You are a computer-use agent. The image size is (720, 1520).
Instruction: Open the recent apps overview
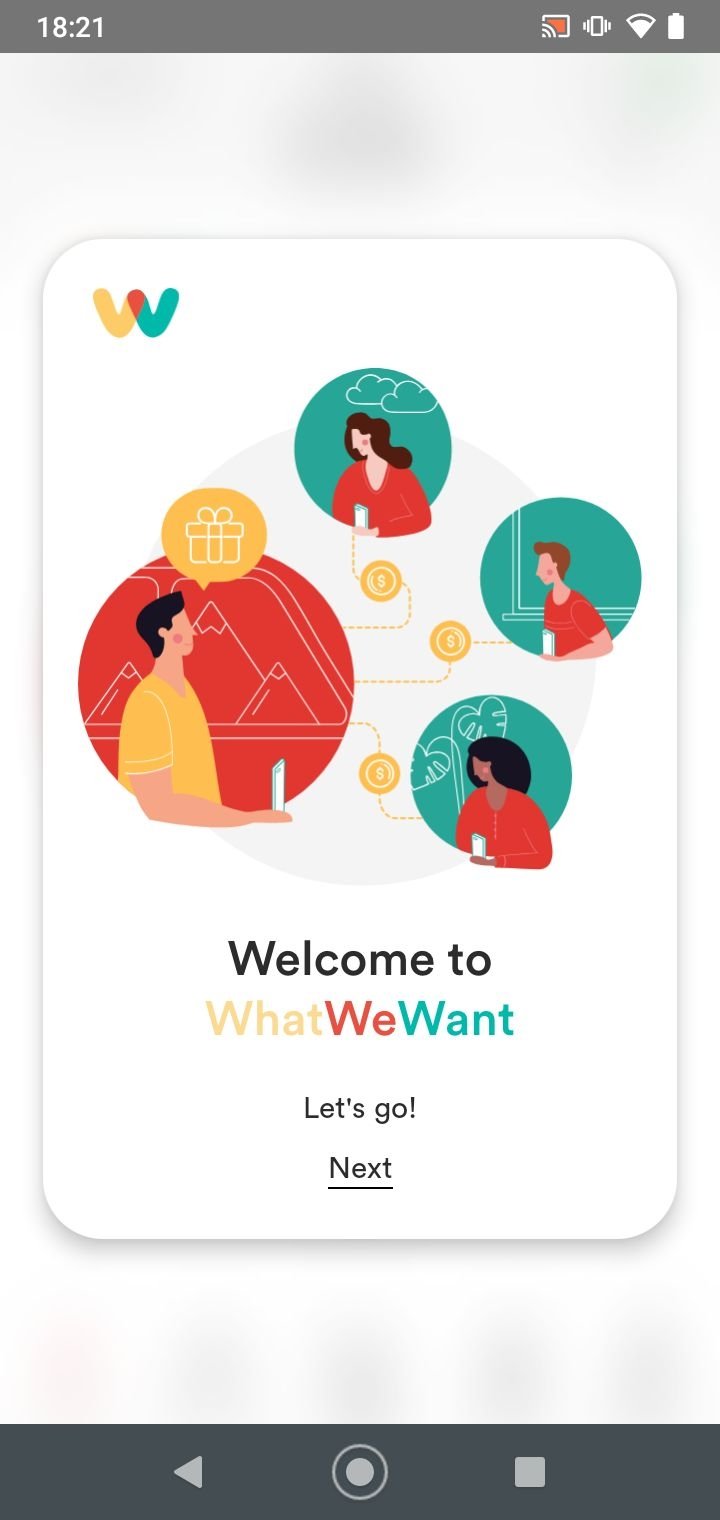tap(530, 1472)
